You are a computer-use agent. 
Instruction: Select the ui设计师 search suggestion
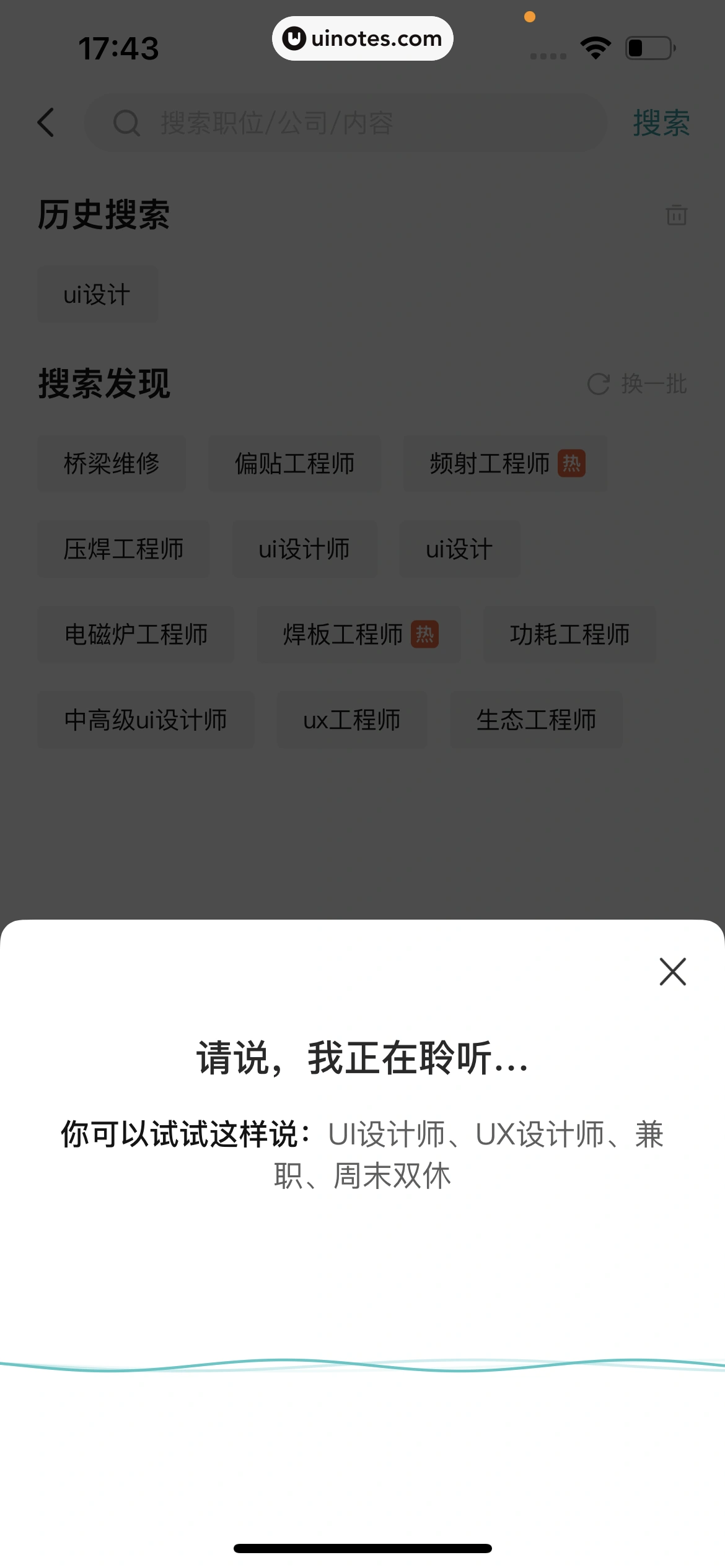point(304,549)
